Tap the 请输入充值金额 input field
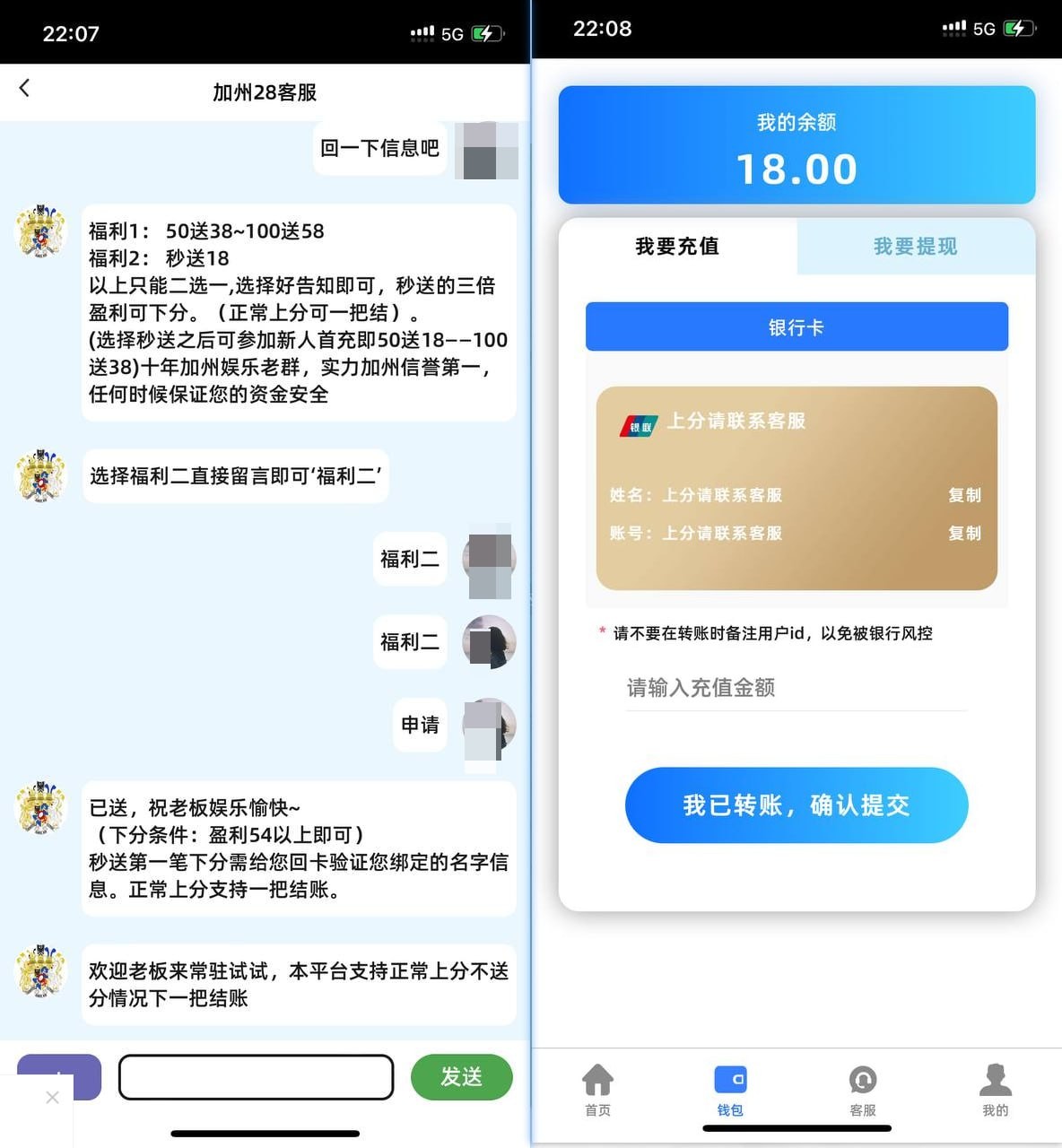 [x=796, y=688]
